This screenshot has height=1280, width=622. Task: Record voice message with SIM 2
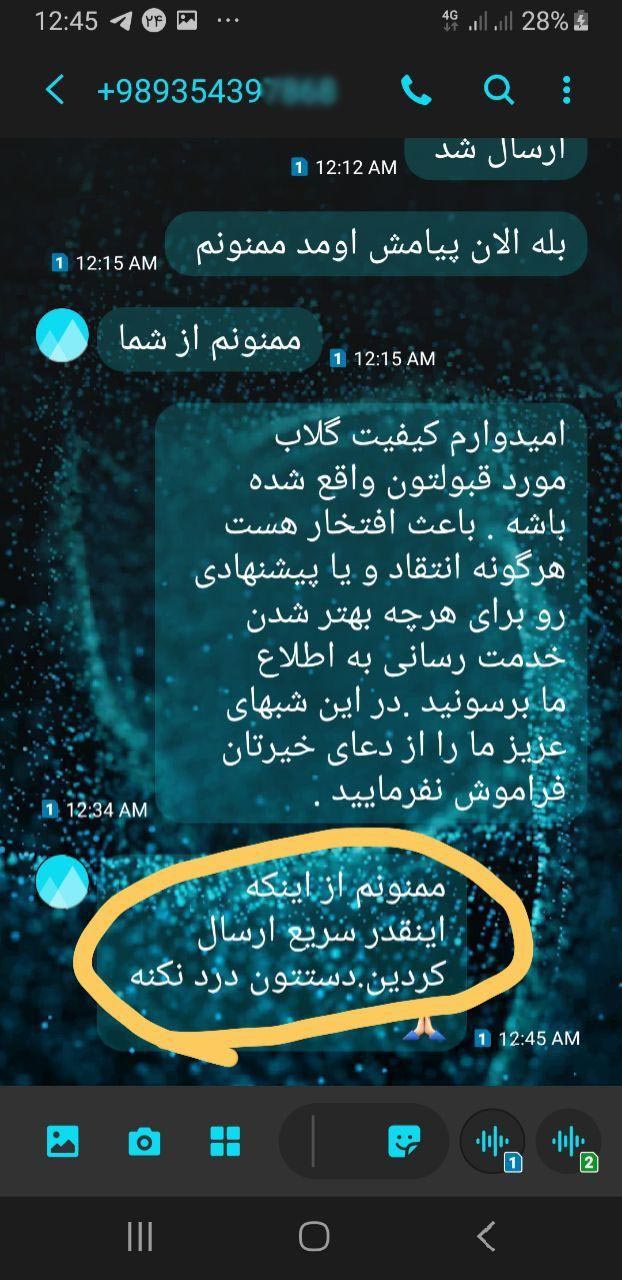[x=569, y=1141]
